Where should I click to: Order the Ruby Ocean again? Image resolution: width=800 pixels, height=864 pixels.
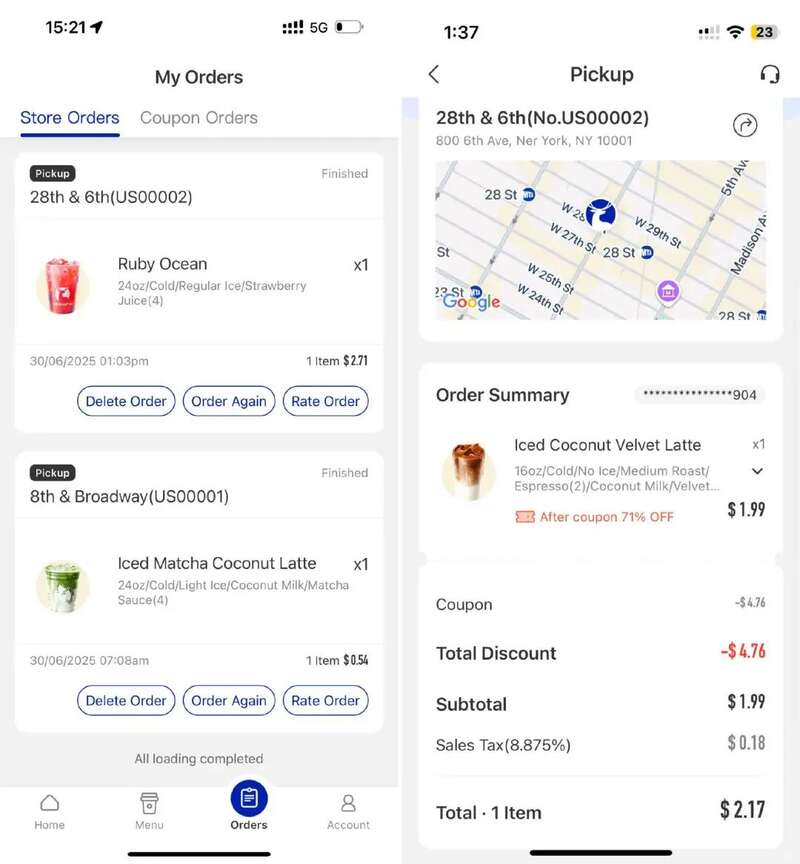point(229,401)
